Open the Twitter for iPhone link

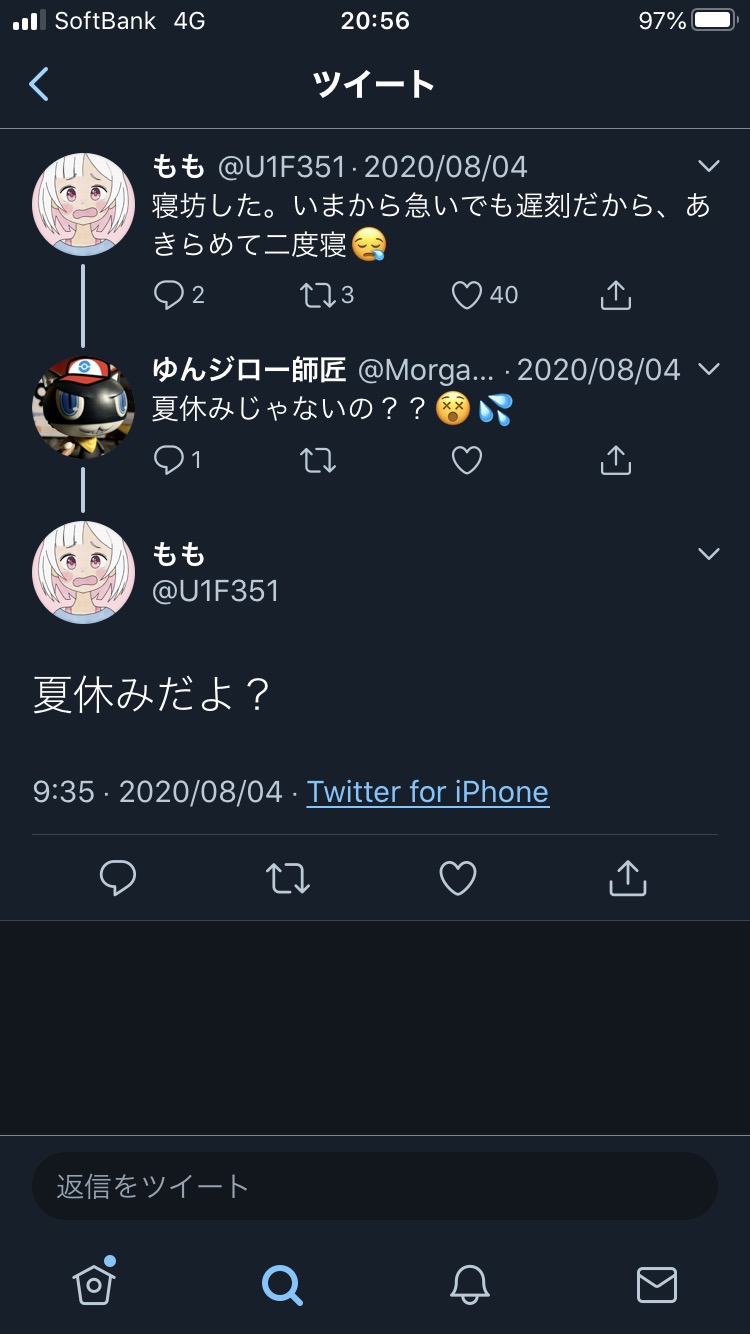pyautogui.click(x=428, y=792)
